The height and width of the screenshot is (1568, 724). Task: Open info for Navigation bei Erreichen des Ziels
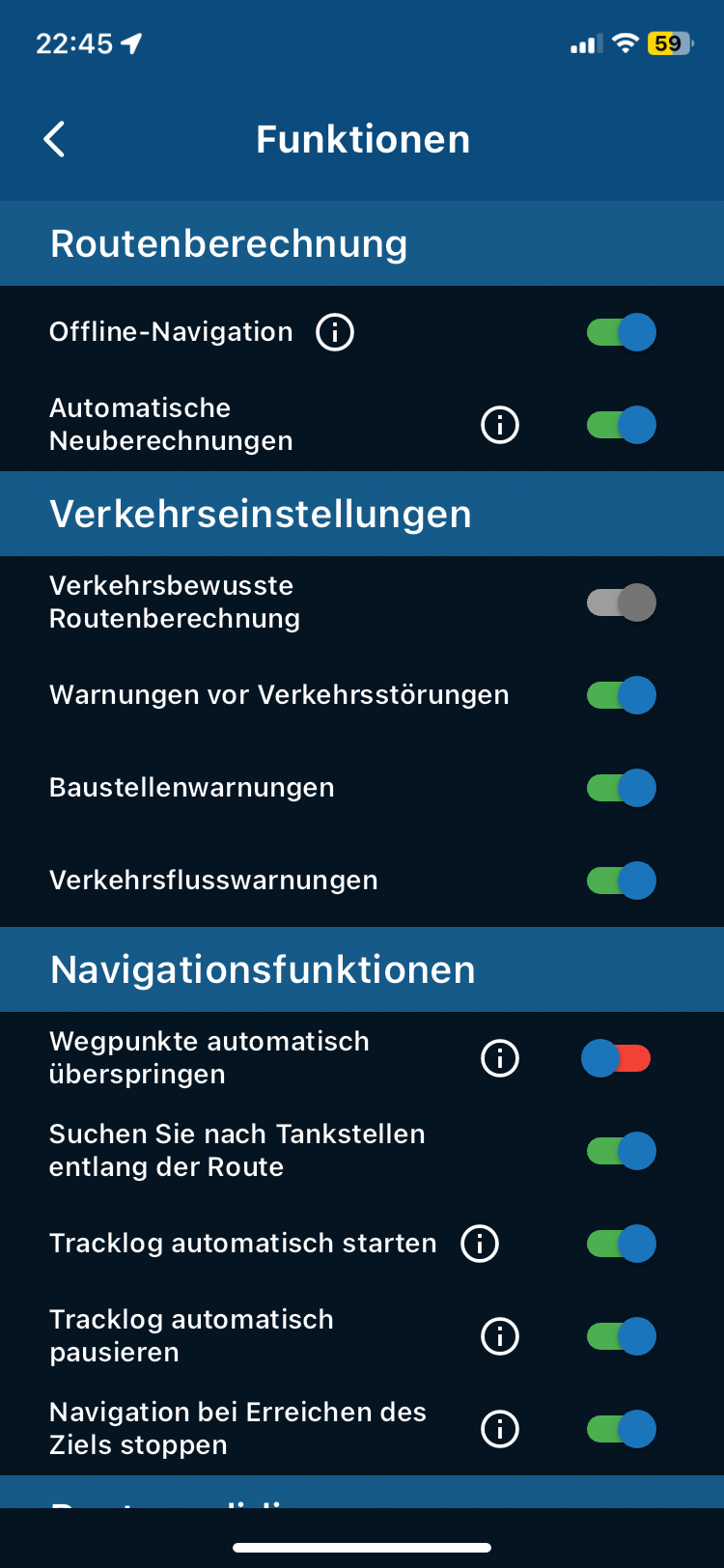[x=500, y=1429]
